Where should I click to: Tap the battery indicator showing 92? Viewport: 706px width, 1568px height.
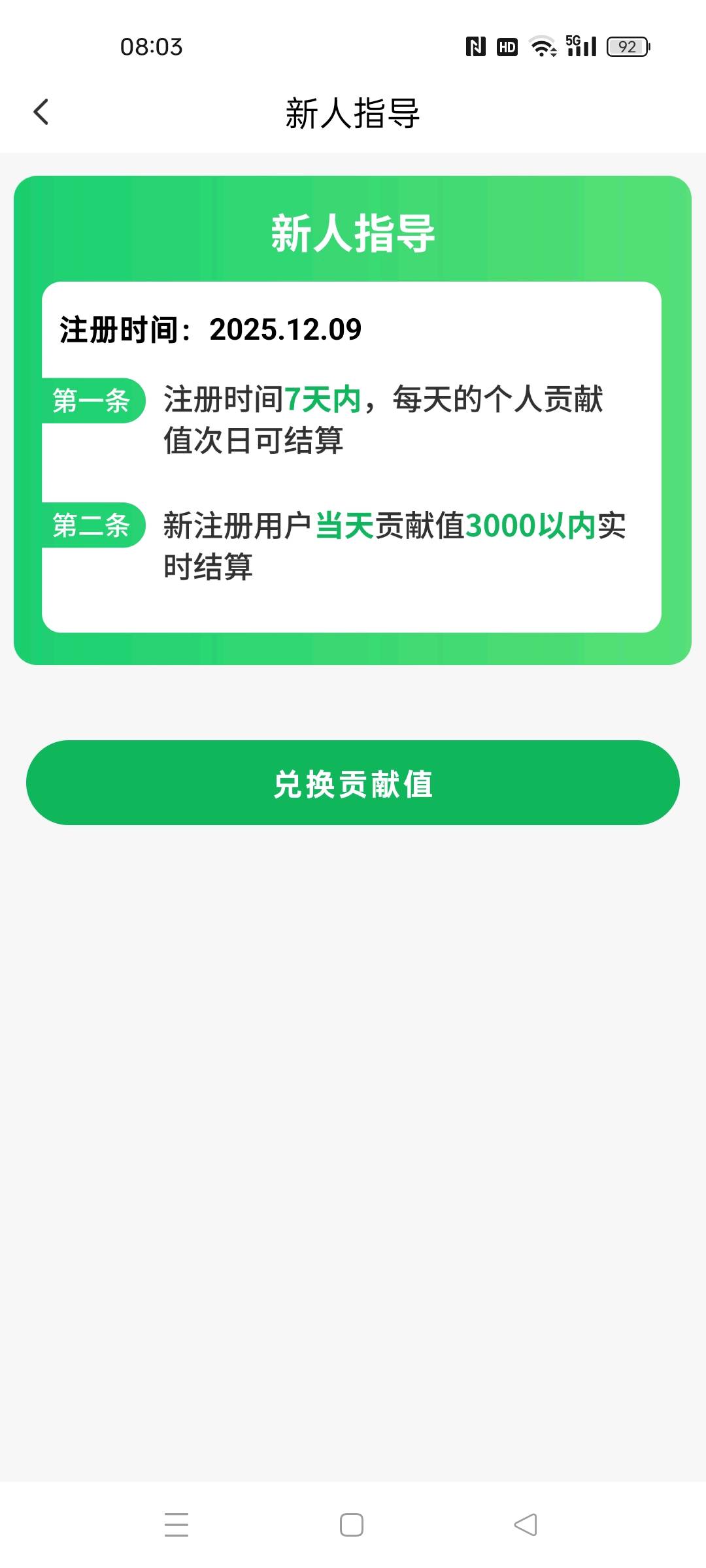[626, 46]
